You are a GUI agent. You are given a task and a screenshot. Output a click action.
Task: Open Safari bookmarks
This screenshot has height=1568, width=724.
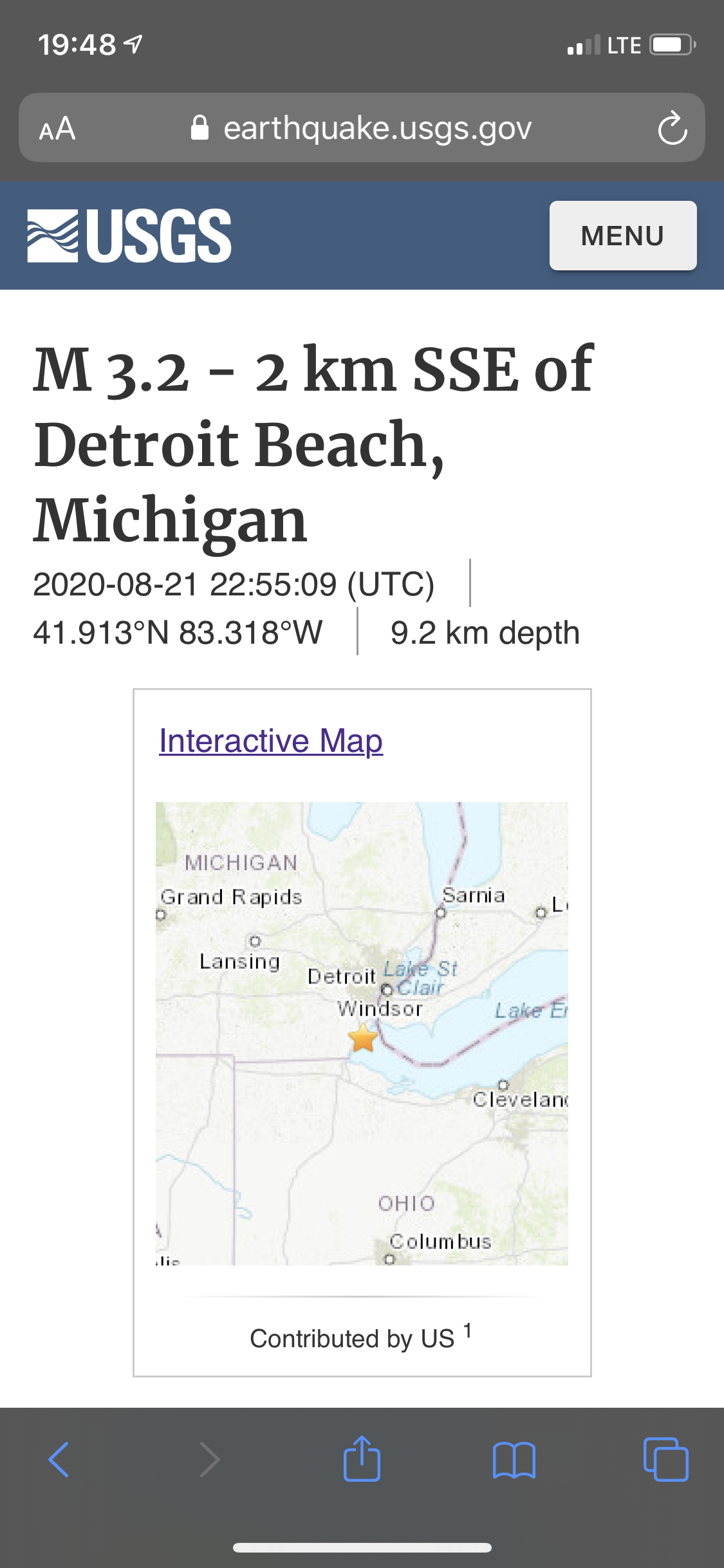(x=514, y=1459)
